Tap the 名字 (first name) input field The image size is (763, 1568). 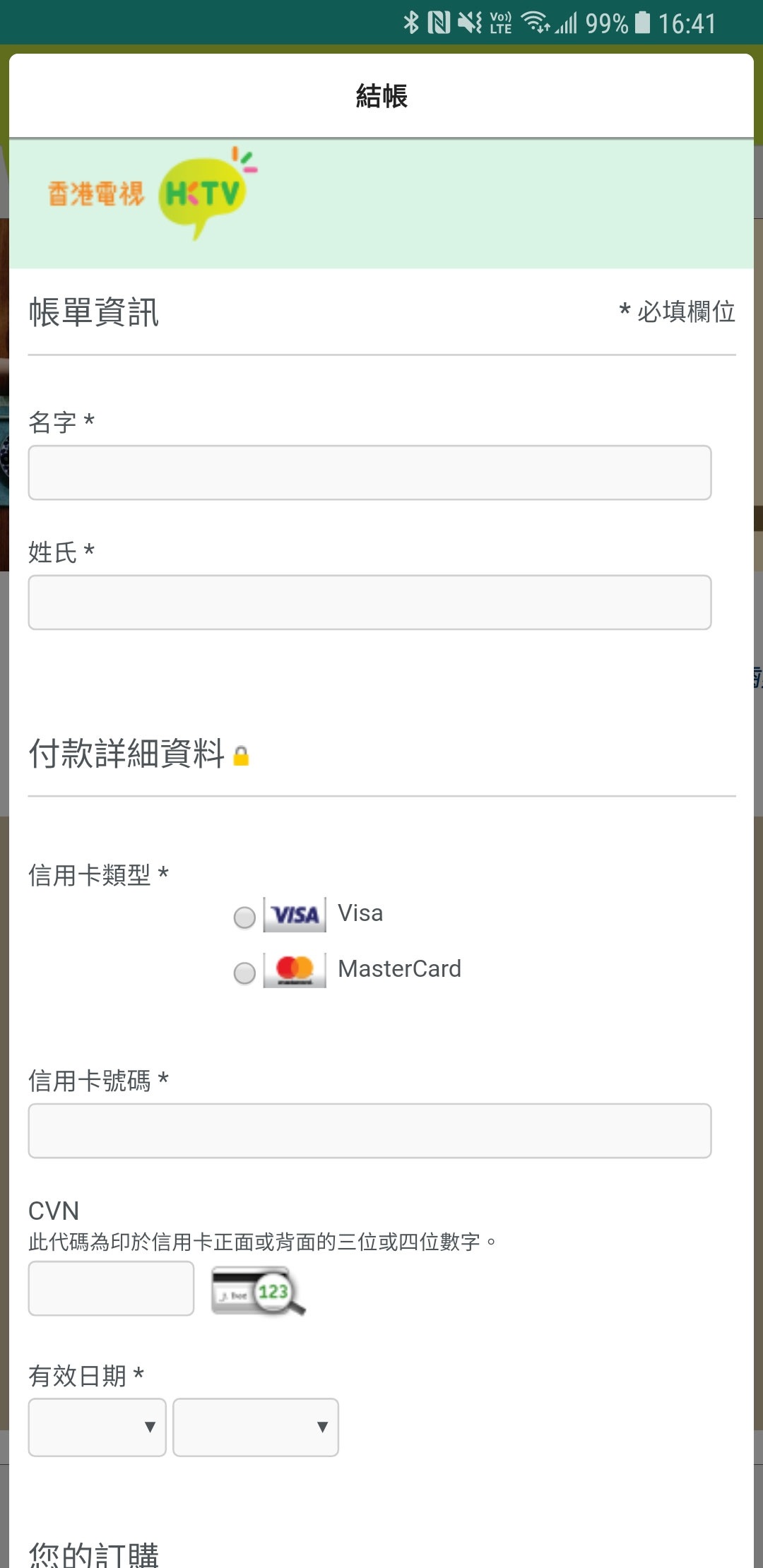point(369,473)
